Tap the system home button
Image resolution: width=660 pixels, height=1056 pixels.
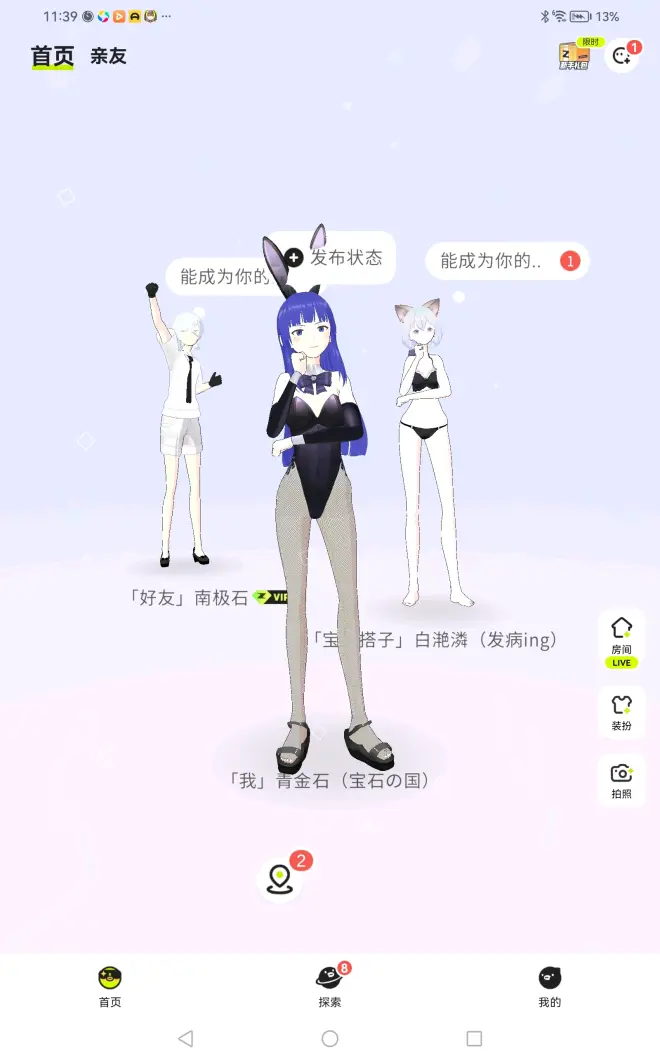330,1039
